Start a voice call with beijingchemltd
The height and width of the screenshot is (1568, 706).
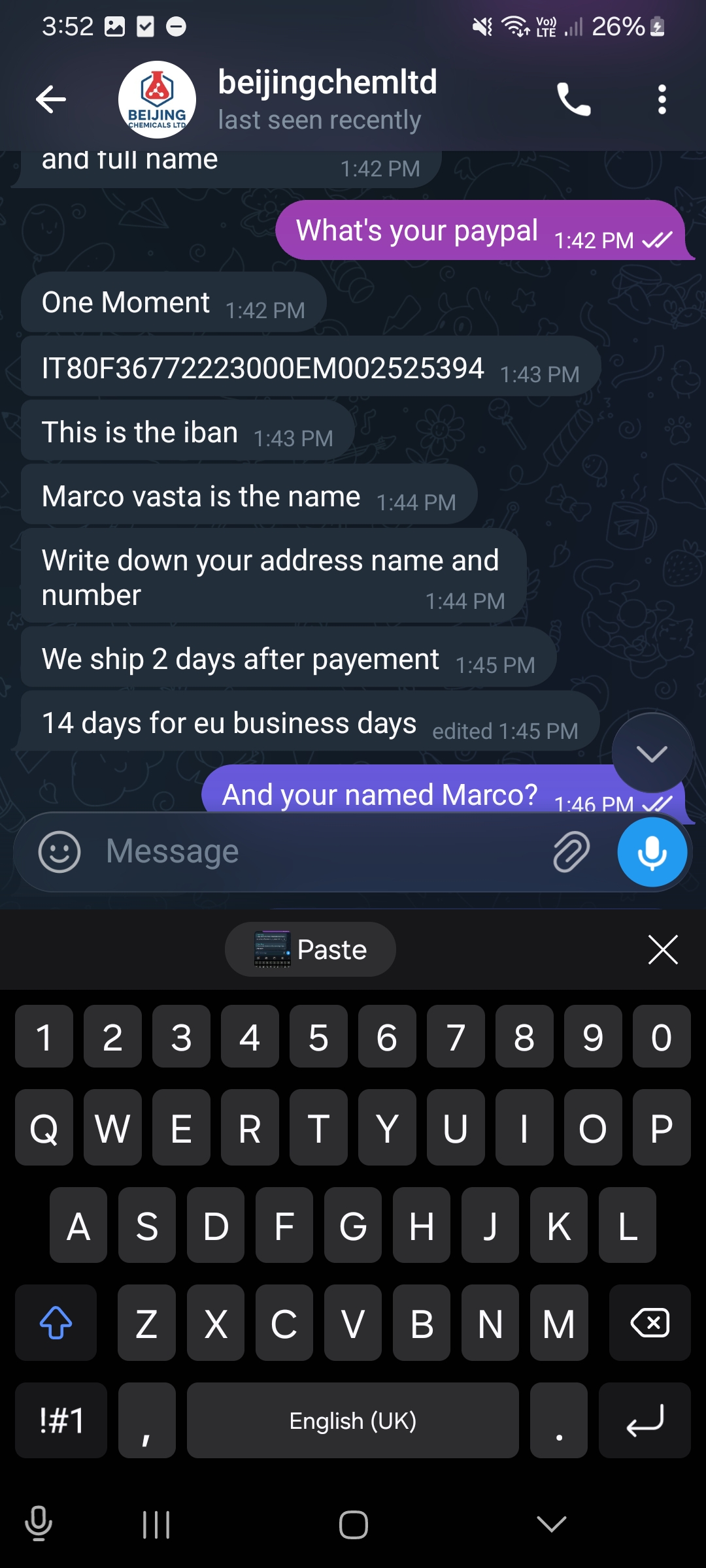pyautogui.click(x=573, y=99)
